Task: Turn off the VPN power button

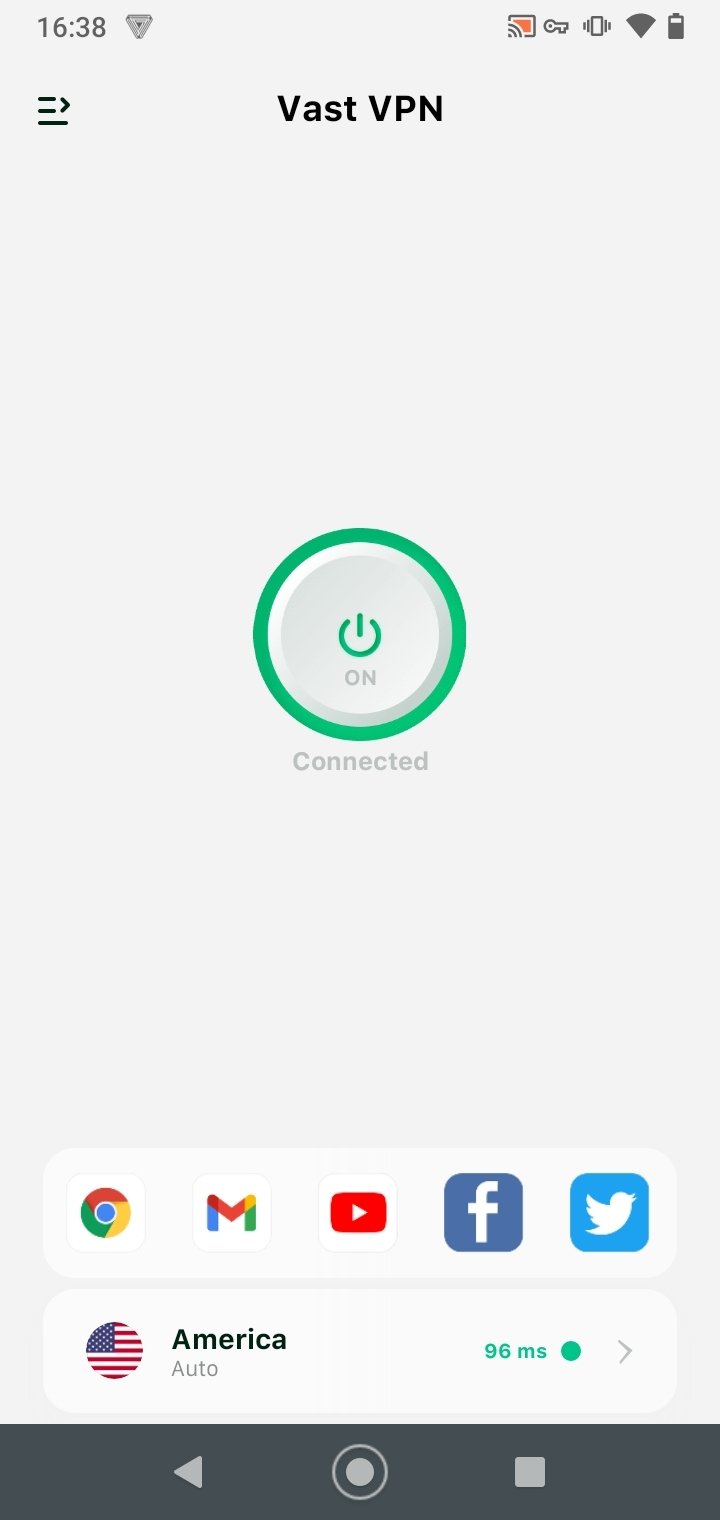Action: click(360, 634)
